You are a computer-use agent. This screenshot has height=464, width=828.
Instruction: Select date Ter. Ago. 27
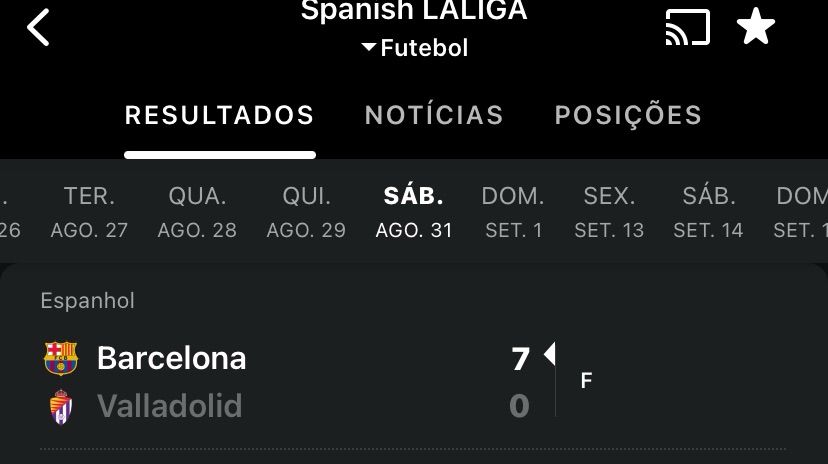(x=89, y=212)
